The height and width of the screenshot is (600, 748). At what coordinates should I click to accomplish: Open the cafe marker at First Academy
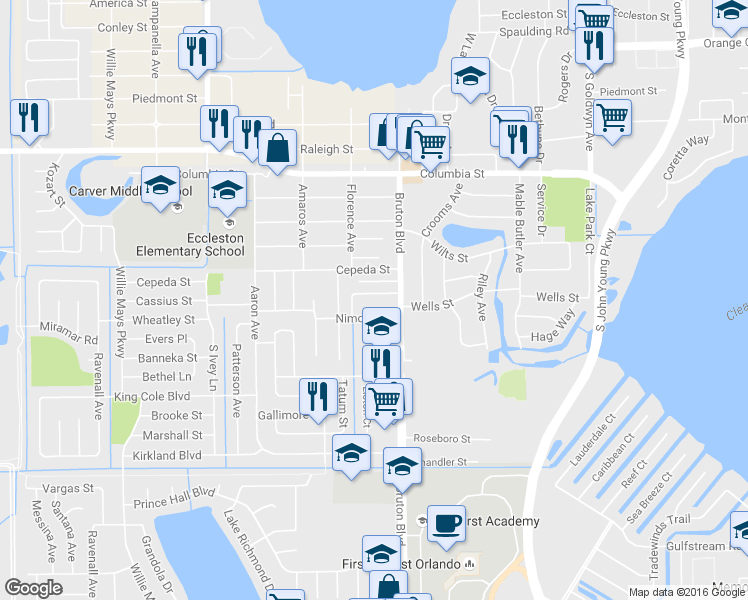click(446, 522)
